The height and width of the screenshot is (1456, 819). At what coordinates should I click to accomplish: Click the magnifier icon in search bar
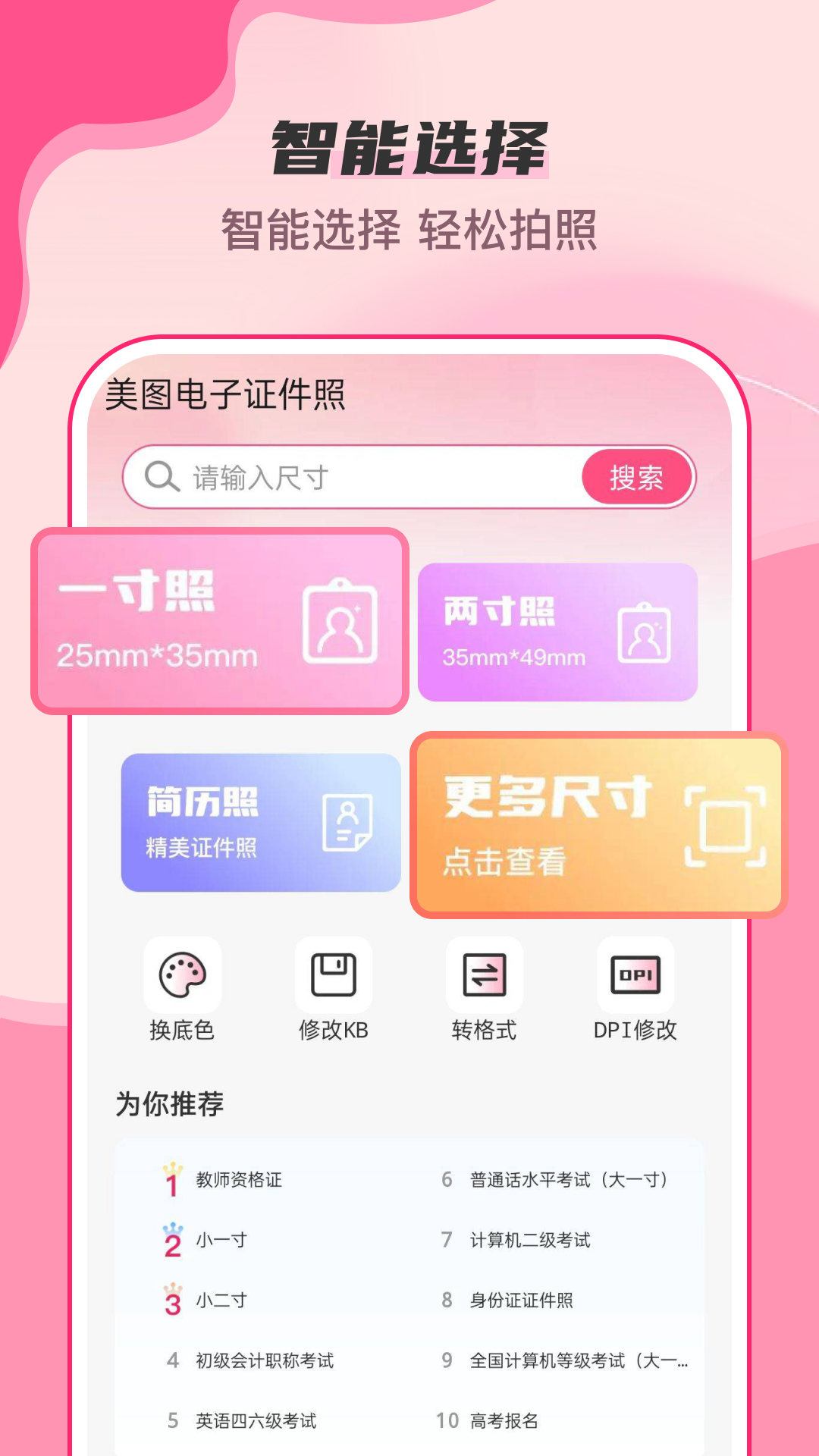159,476
